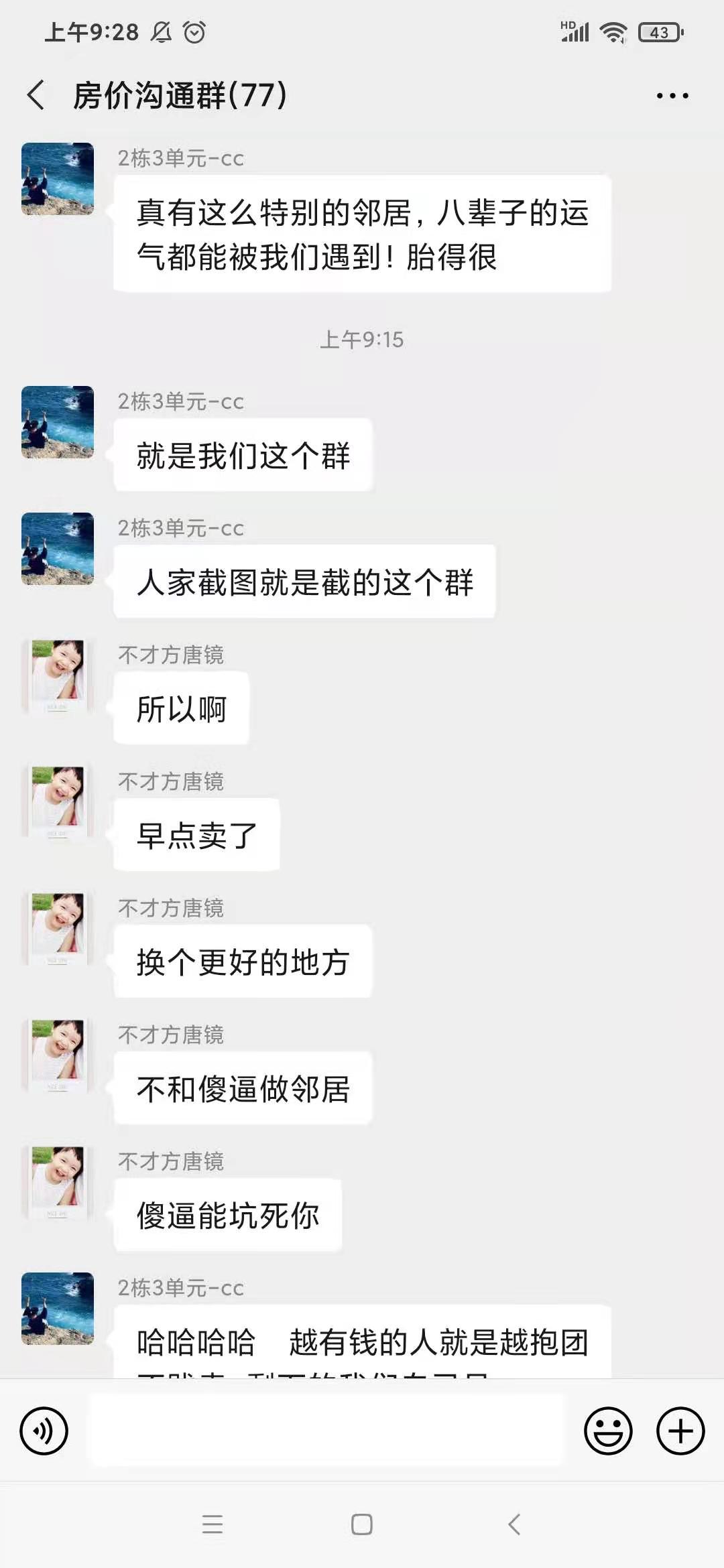Open avatar of 2栋3单元-cc beside 就是我们这个群
724x1568 pixels.
click(x=58, y=422)
